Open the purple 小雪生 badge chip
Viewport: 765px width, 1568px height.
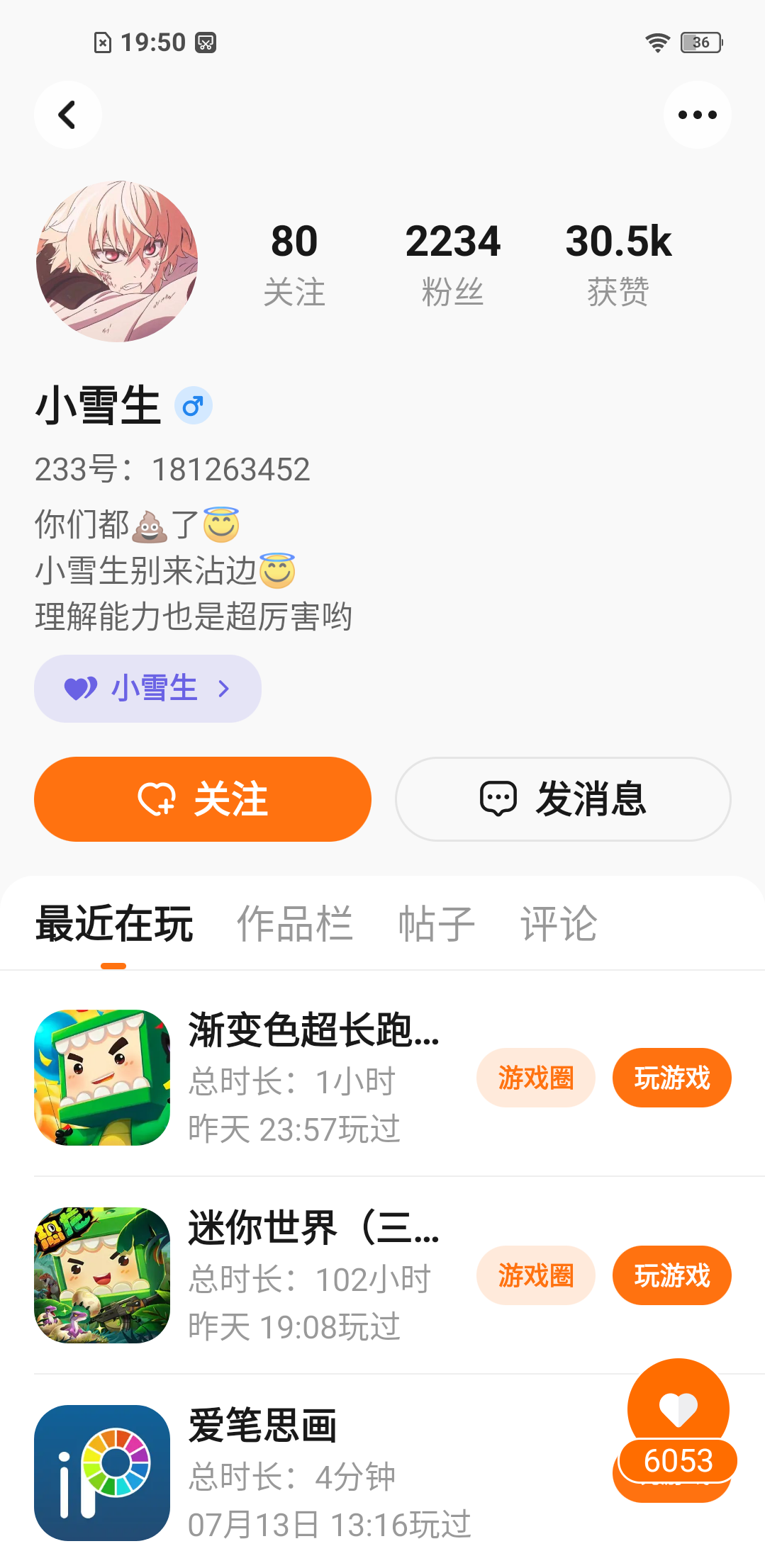[147, 688]
